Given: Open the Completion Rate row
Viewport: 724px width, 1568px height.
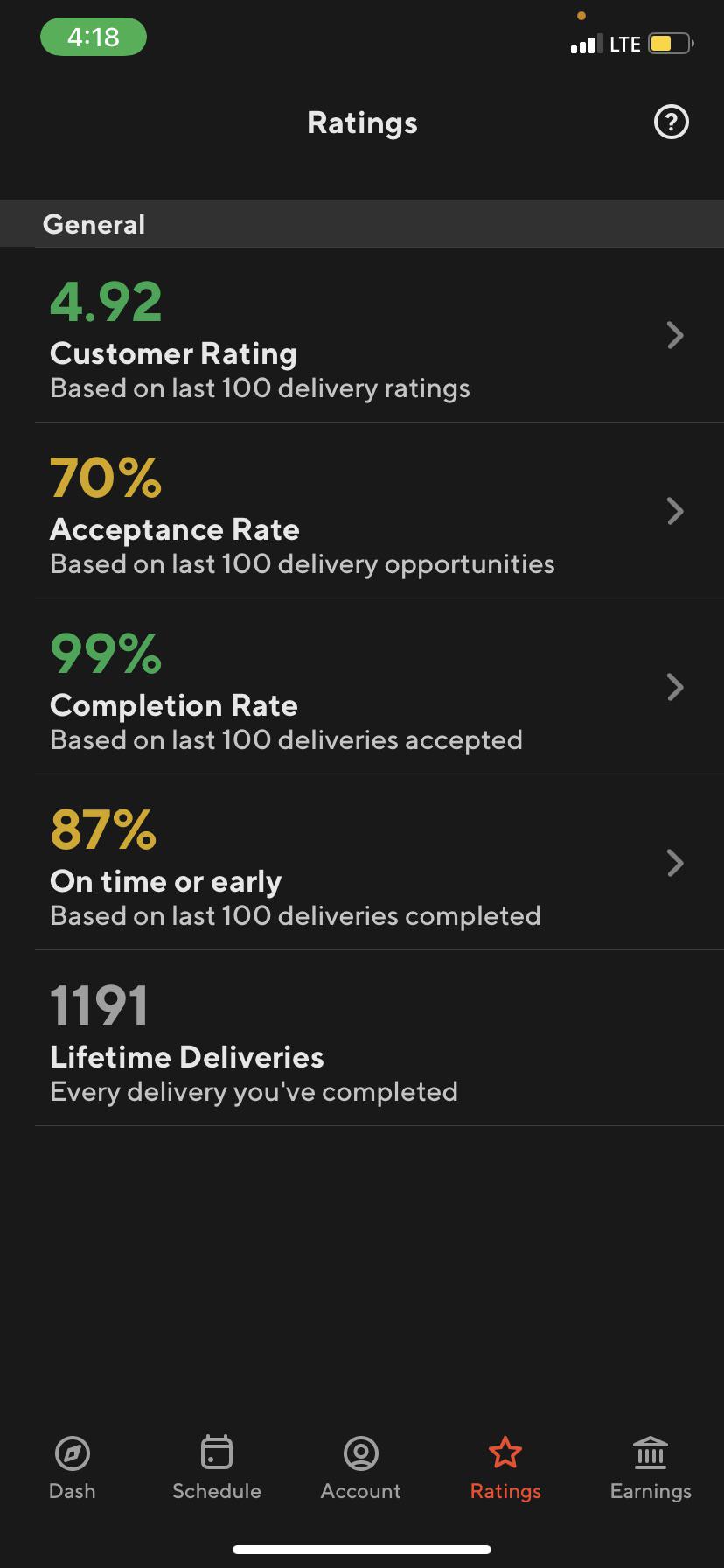Looking at the screenshot, I should [x=362, y=688].
